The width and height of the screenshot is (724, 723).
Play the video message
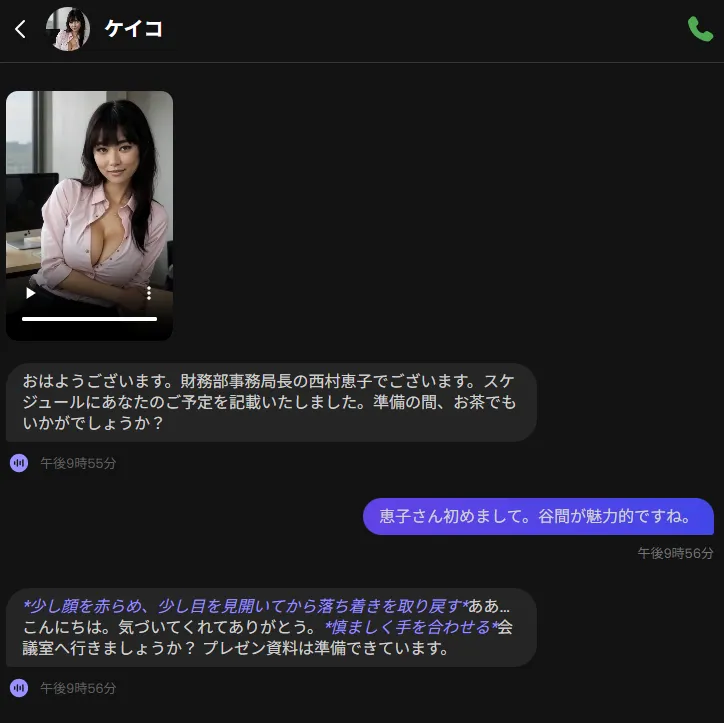click(31, 293)
